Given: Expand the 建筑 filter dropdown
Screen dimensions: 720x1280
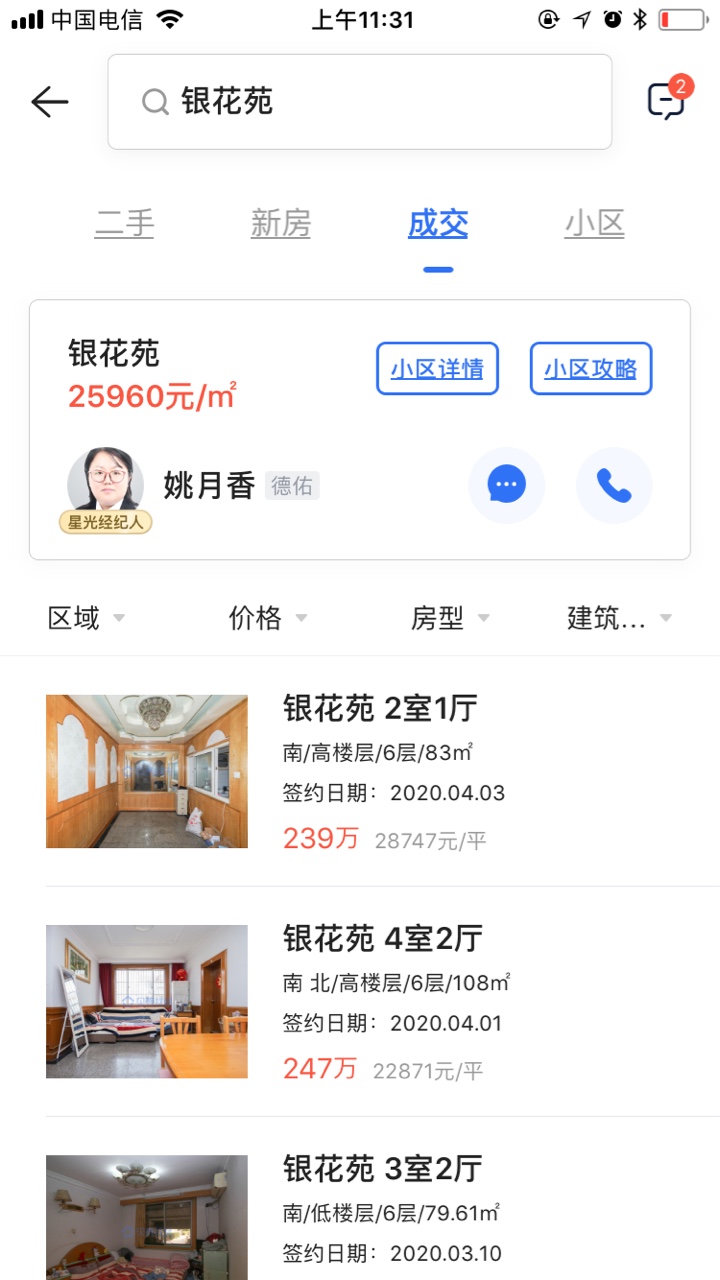Looking at the screenshot, I should point(618,618).
